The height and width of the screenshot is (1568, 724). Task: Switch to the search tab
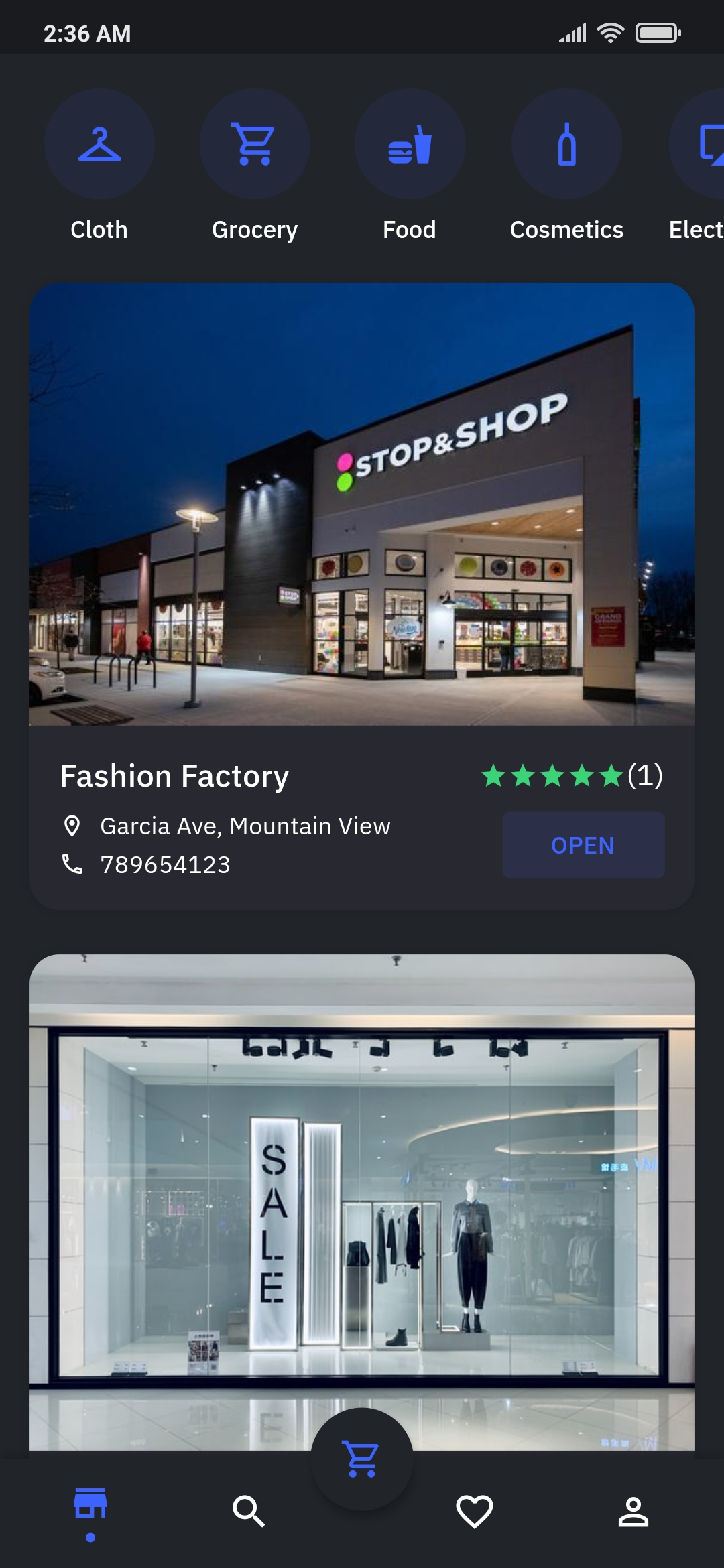(249, 1511)
